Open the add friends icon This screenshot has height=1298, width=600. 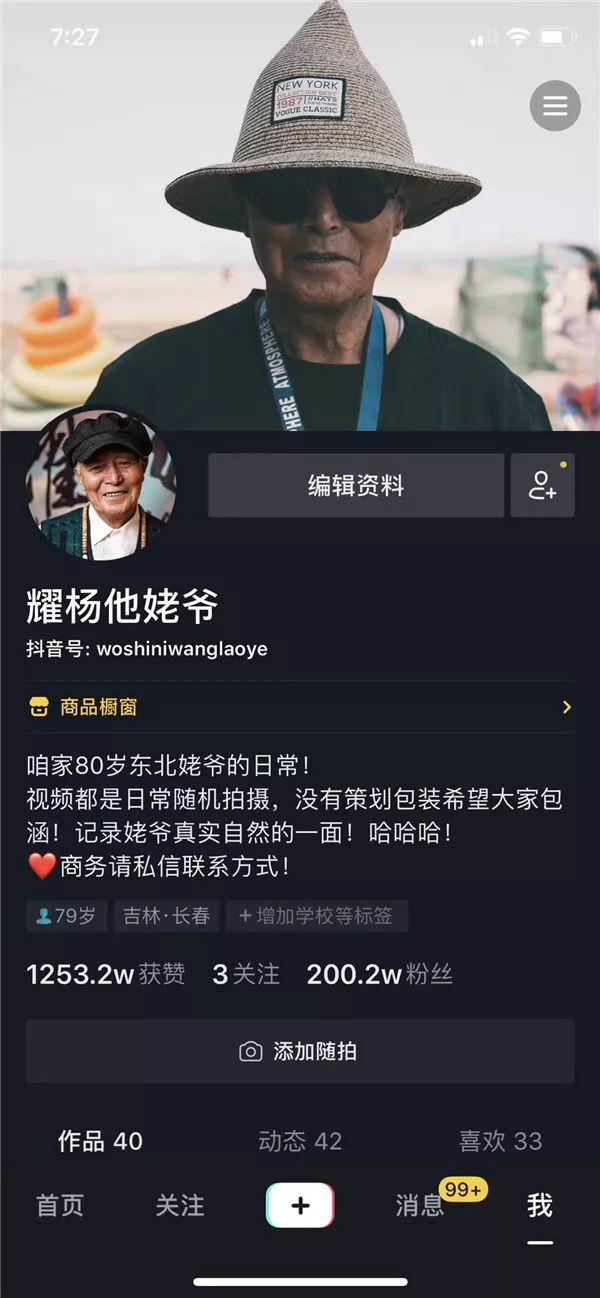click(542, 486)
